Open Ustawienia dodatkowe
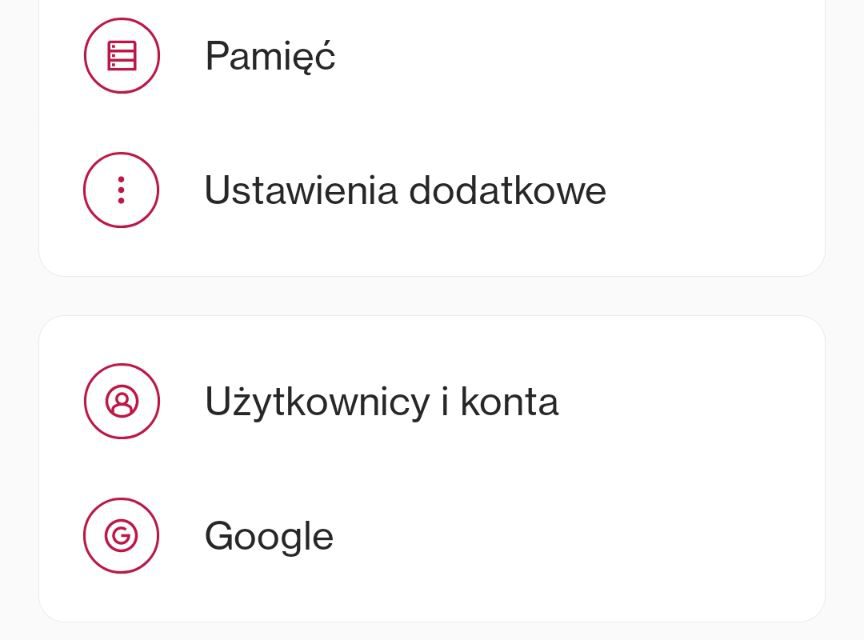The height and width of the screenshot is (640, 864). tap(404, 190)
